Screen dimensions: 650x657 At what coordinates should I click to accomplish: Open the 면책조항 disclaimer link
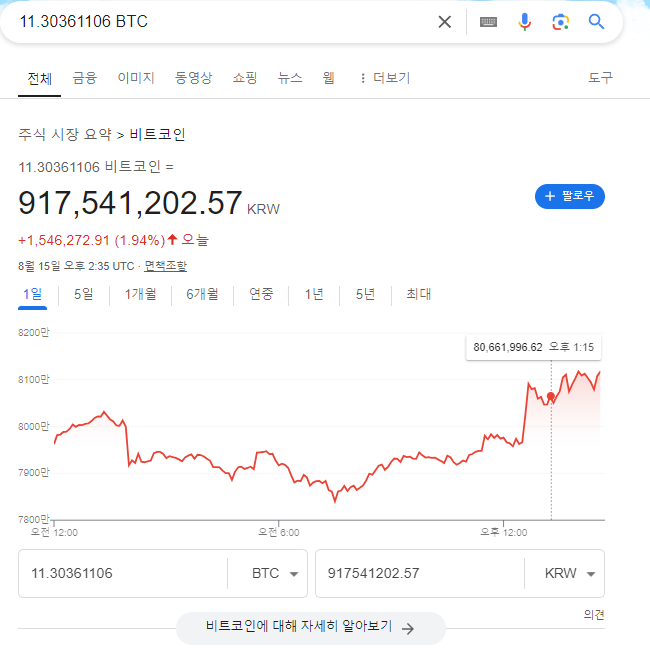point(165,266)
